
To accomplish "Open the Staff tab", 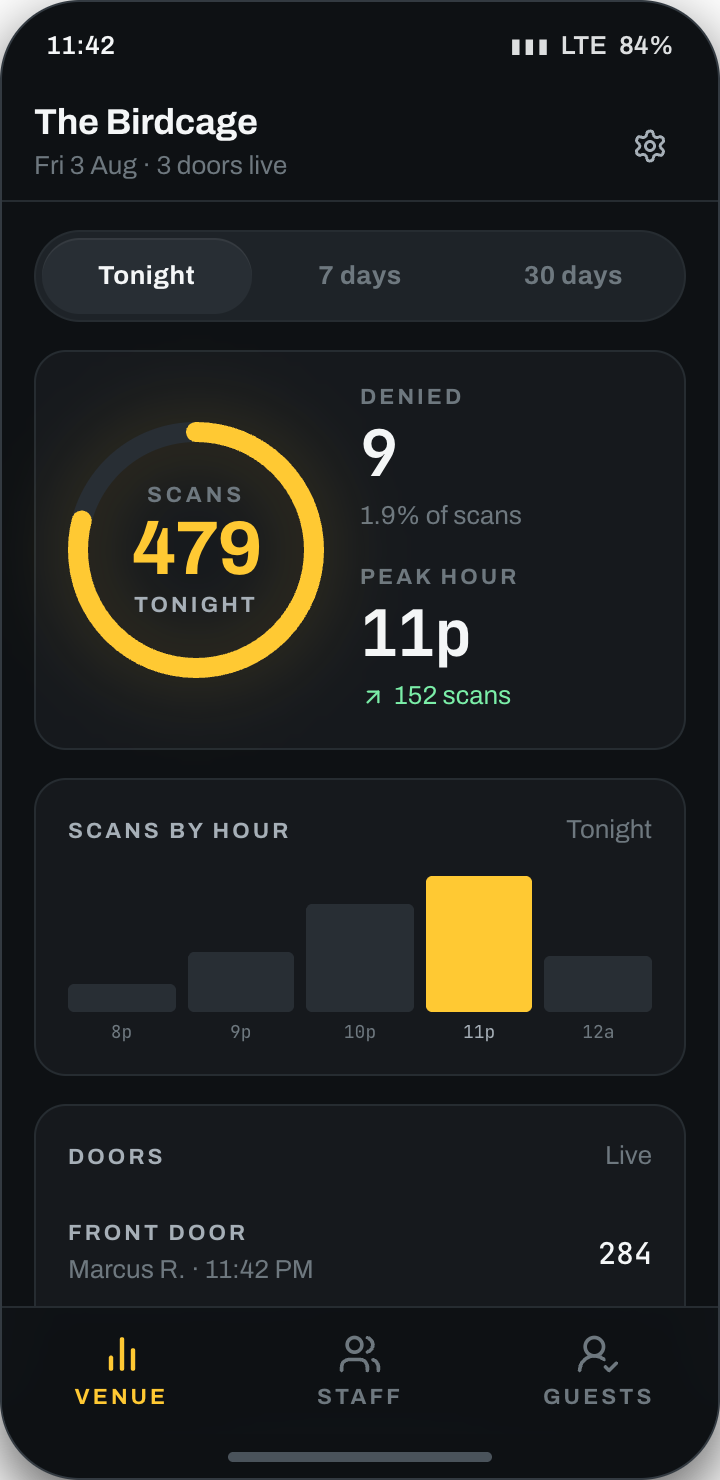I will tap(359, 1371).
